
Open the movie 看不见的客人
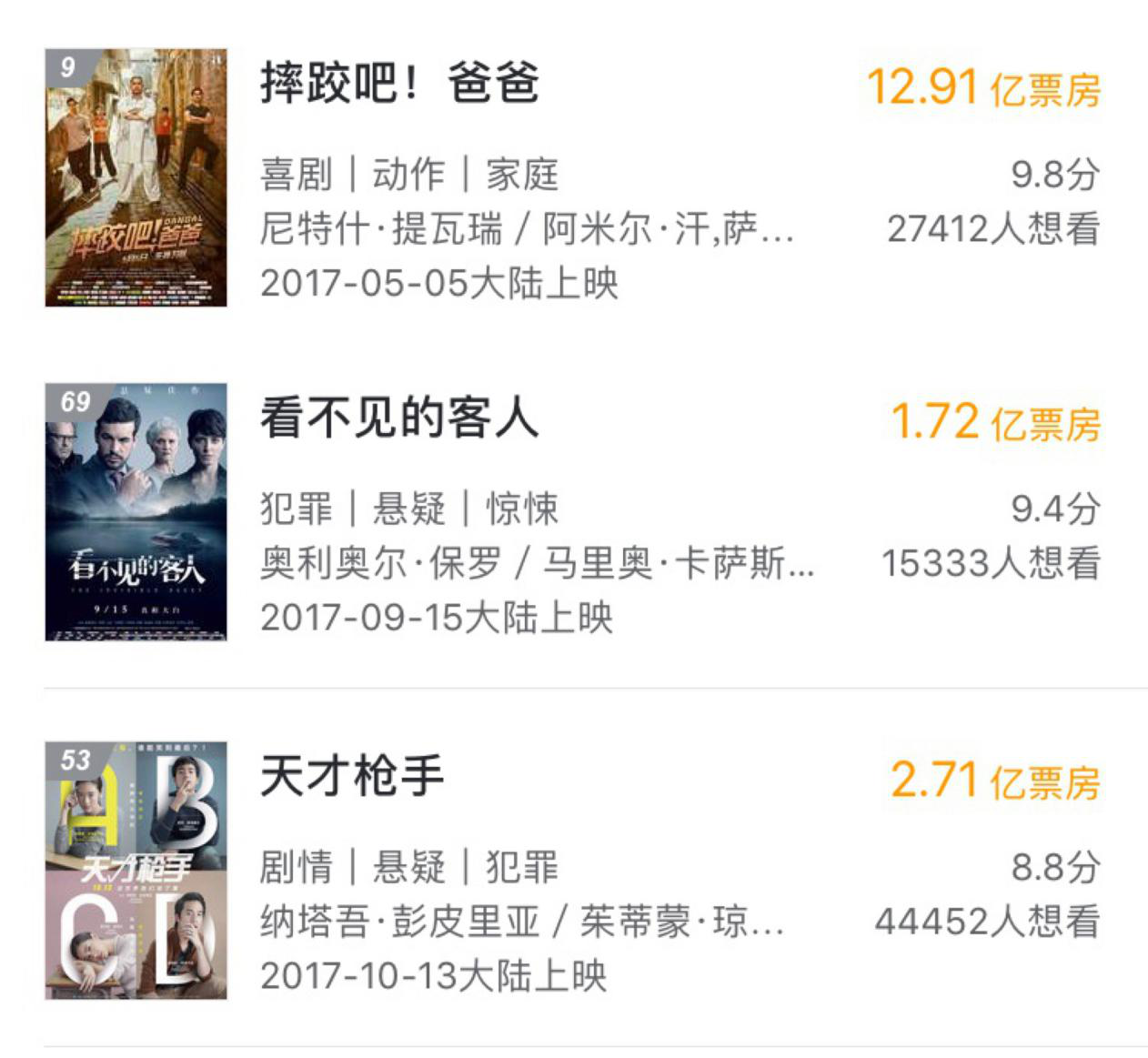pos(398,419)
